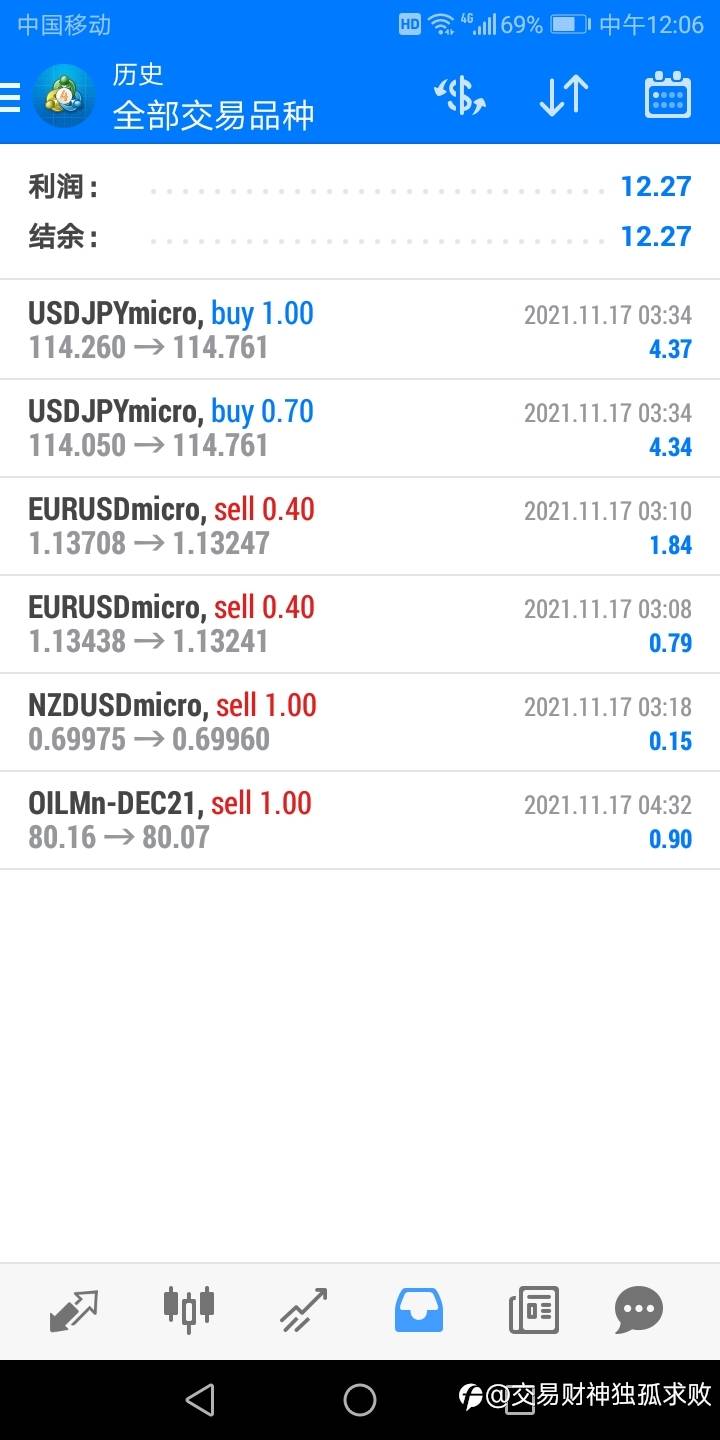Open the news tab
This screenshot has height=1440, width=720.
534,1310
